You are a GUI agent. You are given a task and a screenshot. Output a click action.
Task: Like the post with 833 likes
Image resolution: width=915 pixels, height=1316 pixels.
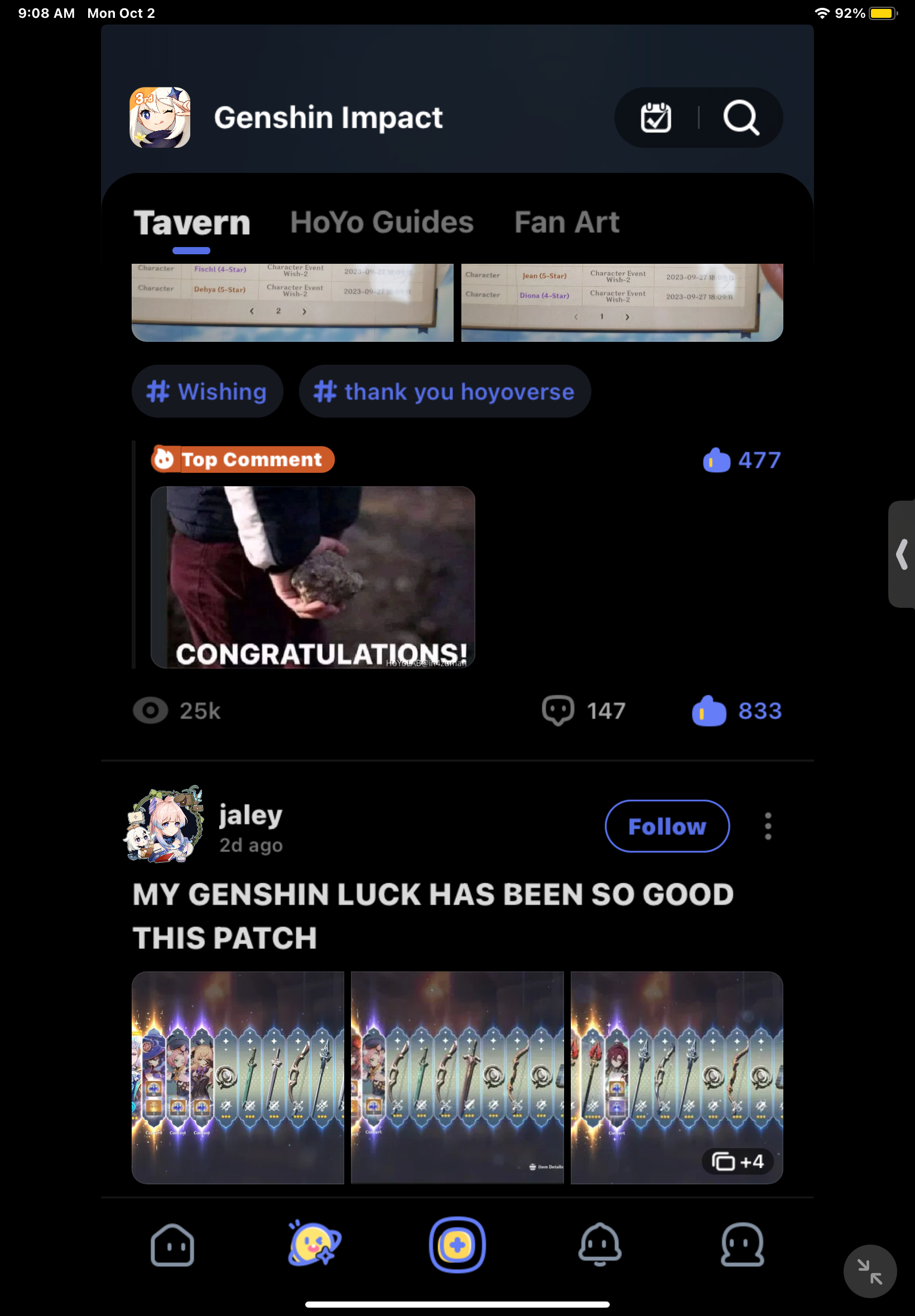(x=709, y=710)
